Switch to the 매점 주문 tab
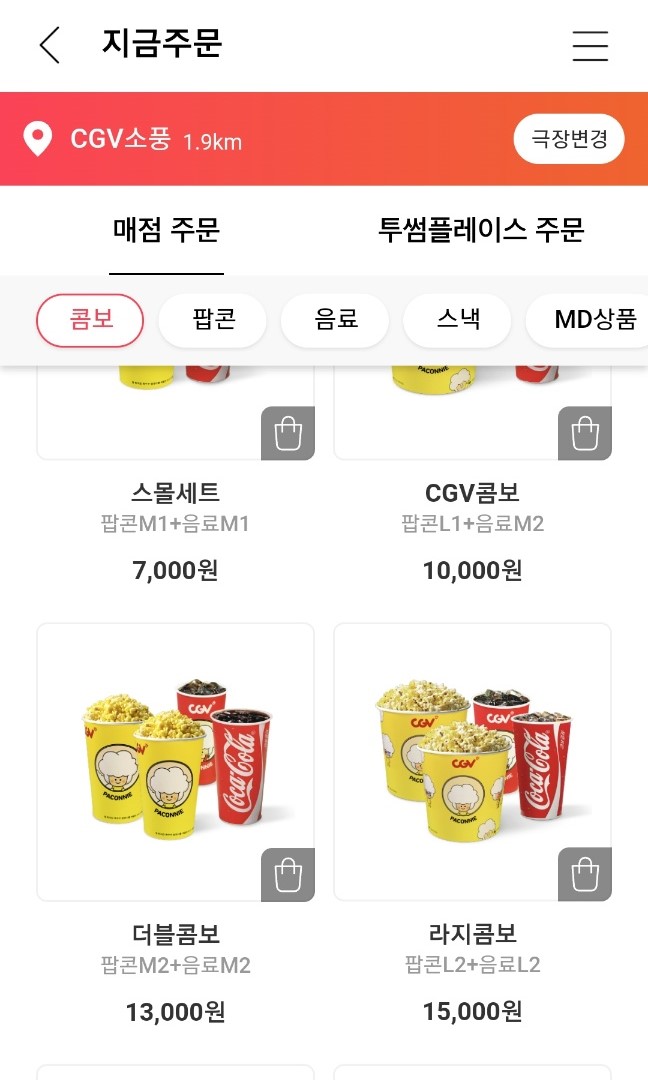The width and height of the screenshot is (648, 1080). [x=166, y=230]
